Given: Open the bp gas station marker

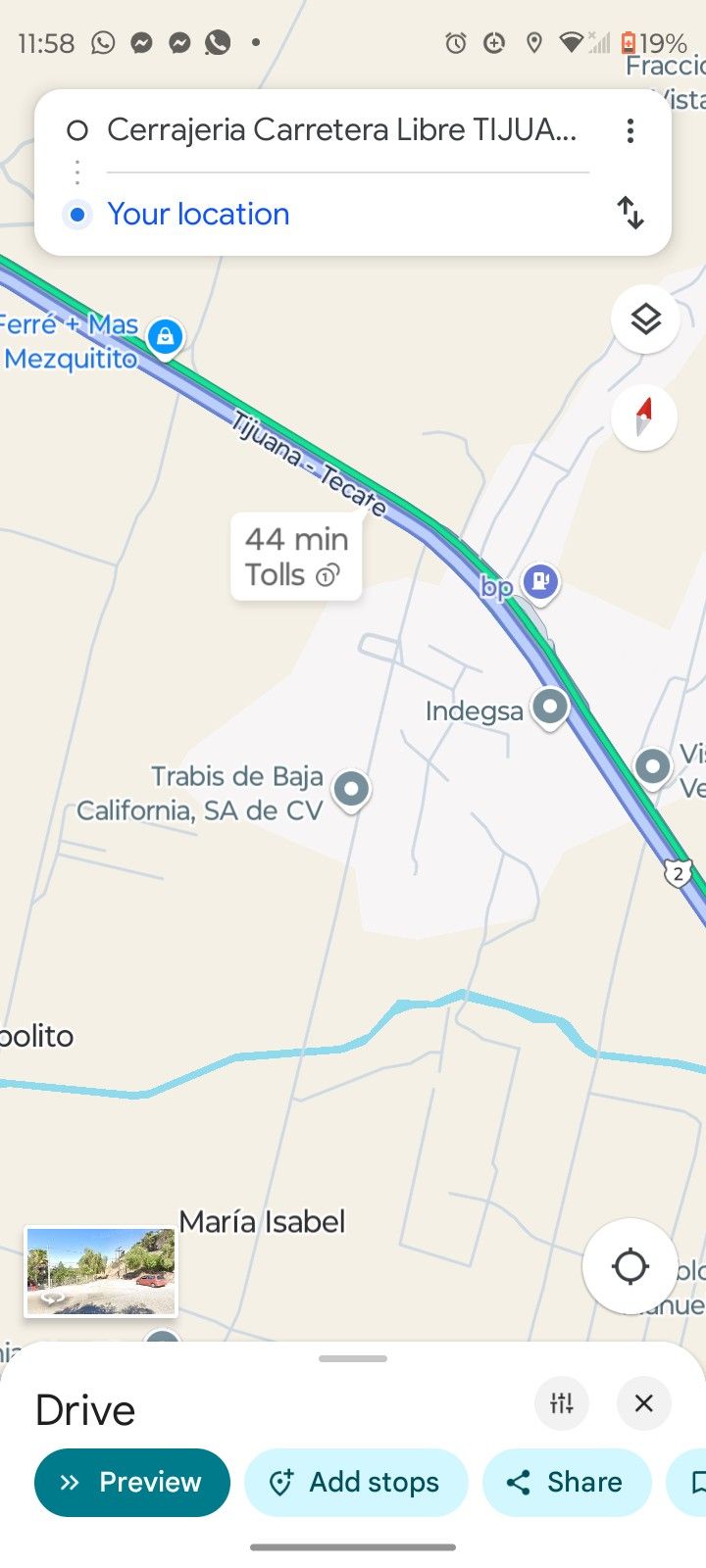Looking at the screenshot, I should pos(540,581).
